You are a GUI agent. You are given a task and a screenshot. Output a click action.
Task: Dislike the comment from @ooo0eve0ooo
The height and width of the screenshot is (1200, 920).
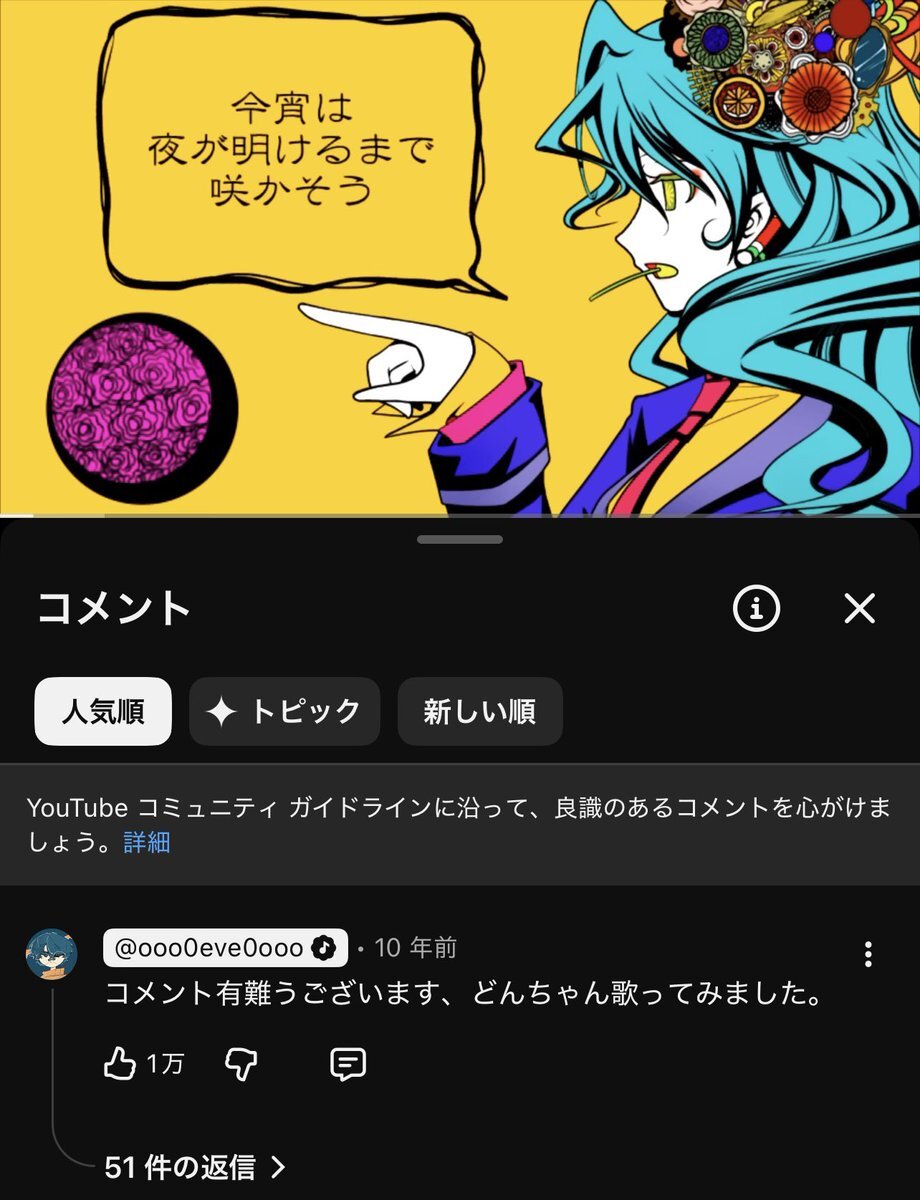(x=241, y=1064)
